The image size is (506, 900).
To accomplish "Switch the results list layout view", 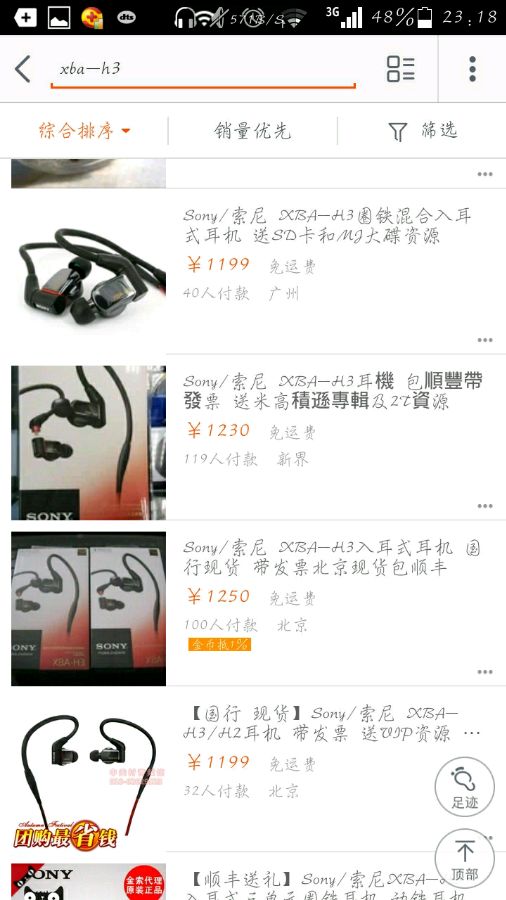I will [400, 69].
